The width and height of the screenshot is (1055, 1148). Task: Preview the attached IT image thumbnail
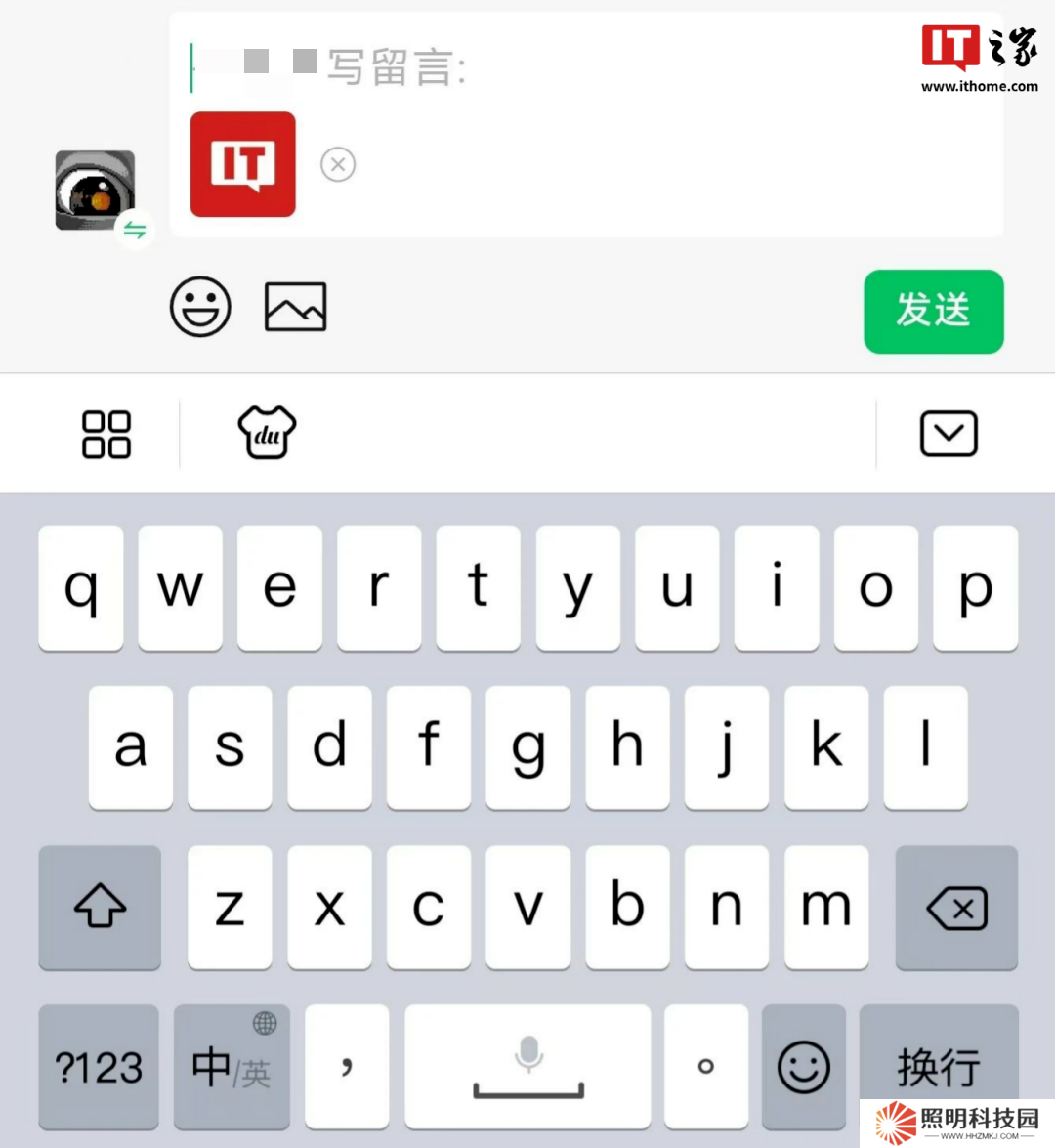(x=242, y=164)
